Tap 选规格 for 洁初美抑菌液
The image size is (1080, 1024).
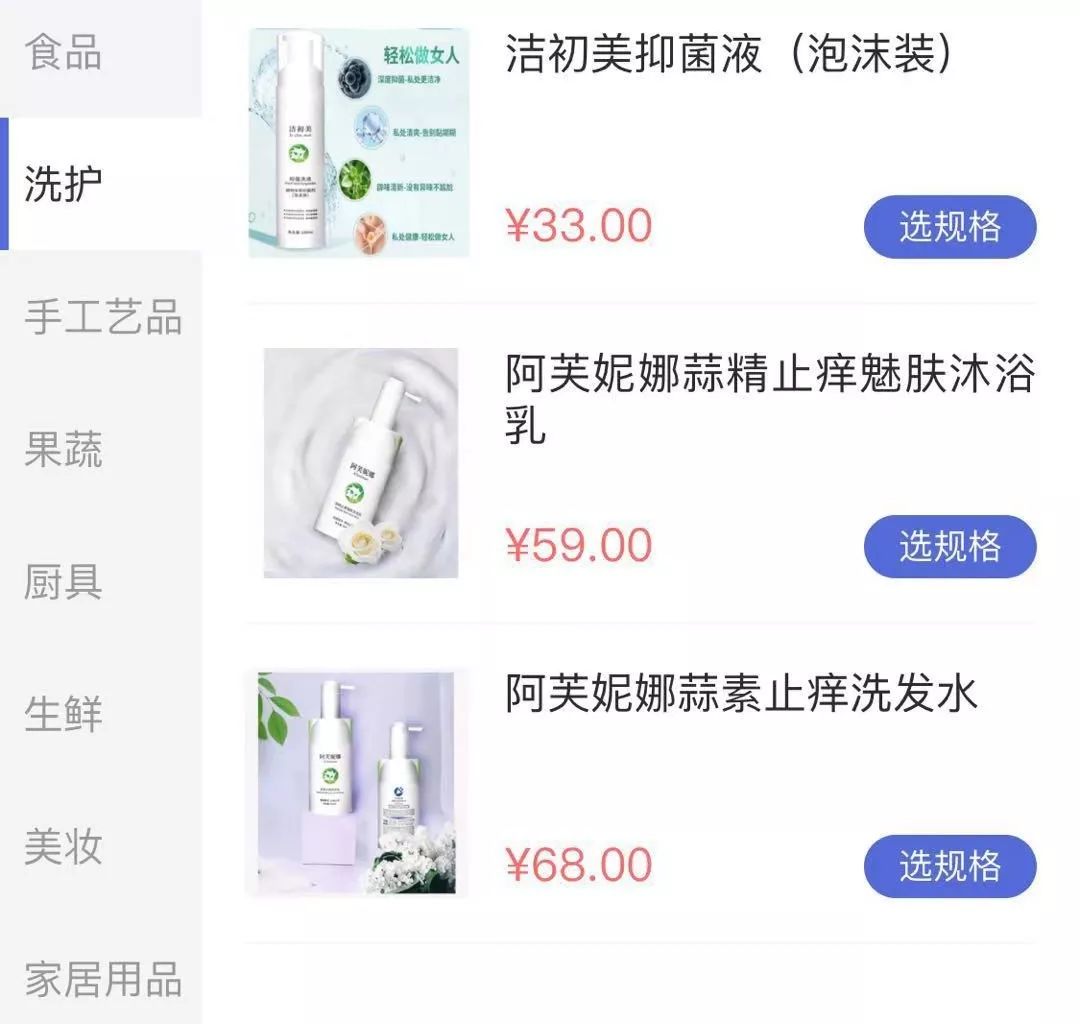click(949, 227)
